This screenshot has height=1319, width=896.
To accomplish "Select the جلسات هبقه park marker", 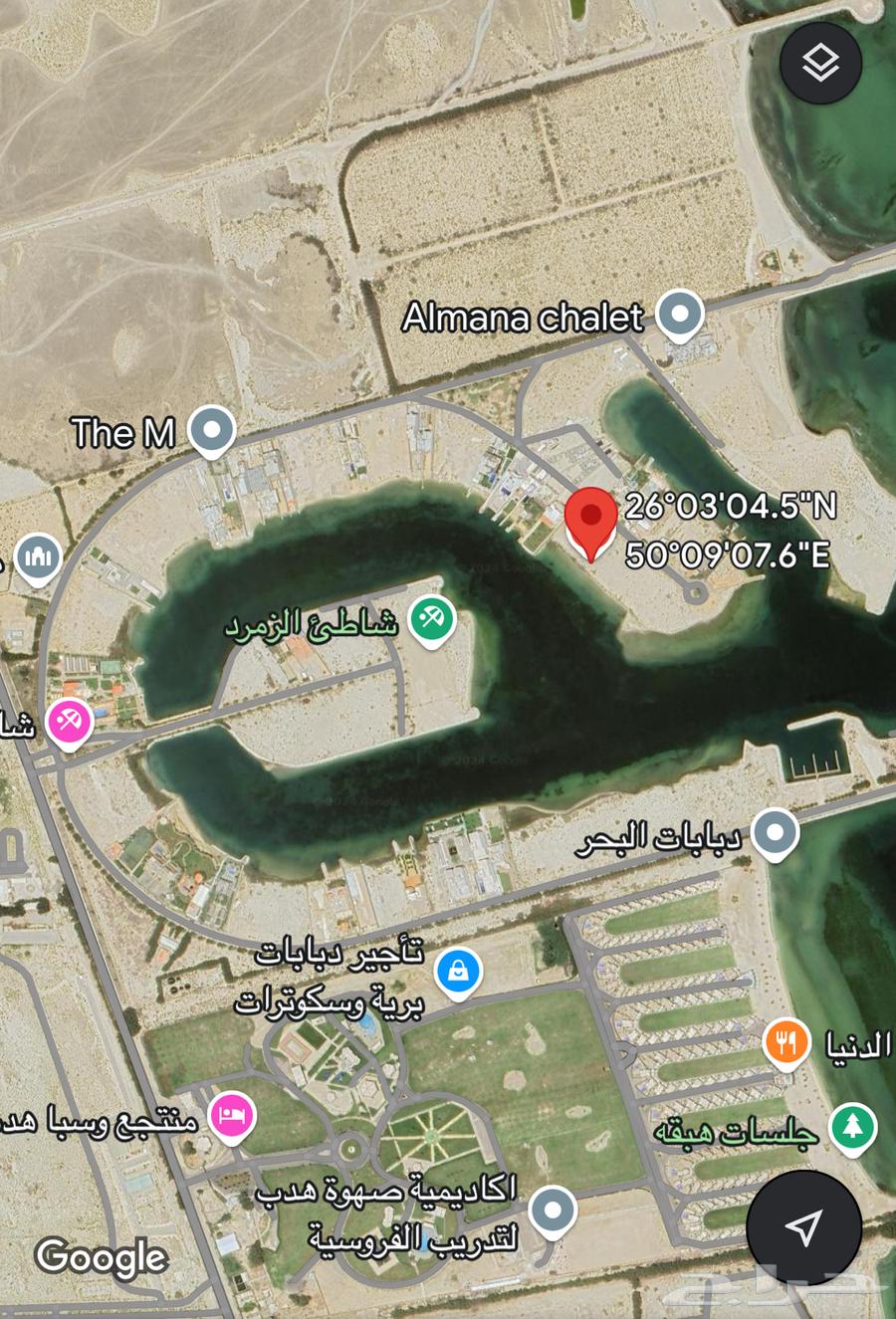I will click(x=852, y=1127).
